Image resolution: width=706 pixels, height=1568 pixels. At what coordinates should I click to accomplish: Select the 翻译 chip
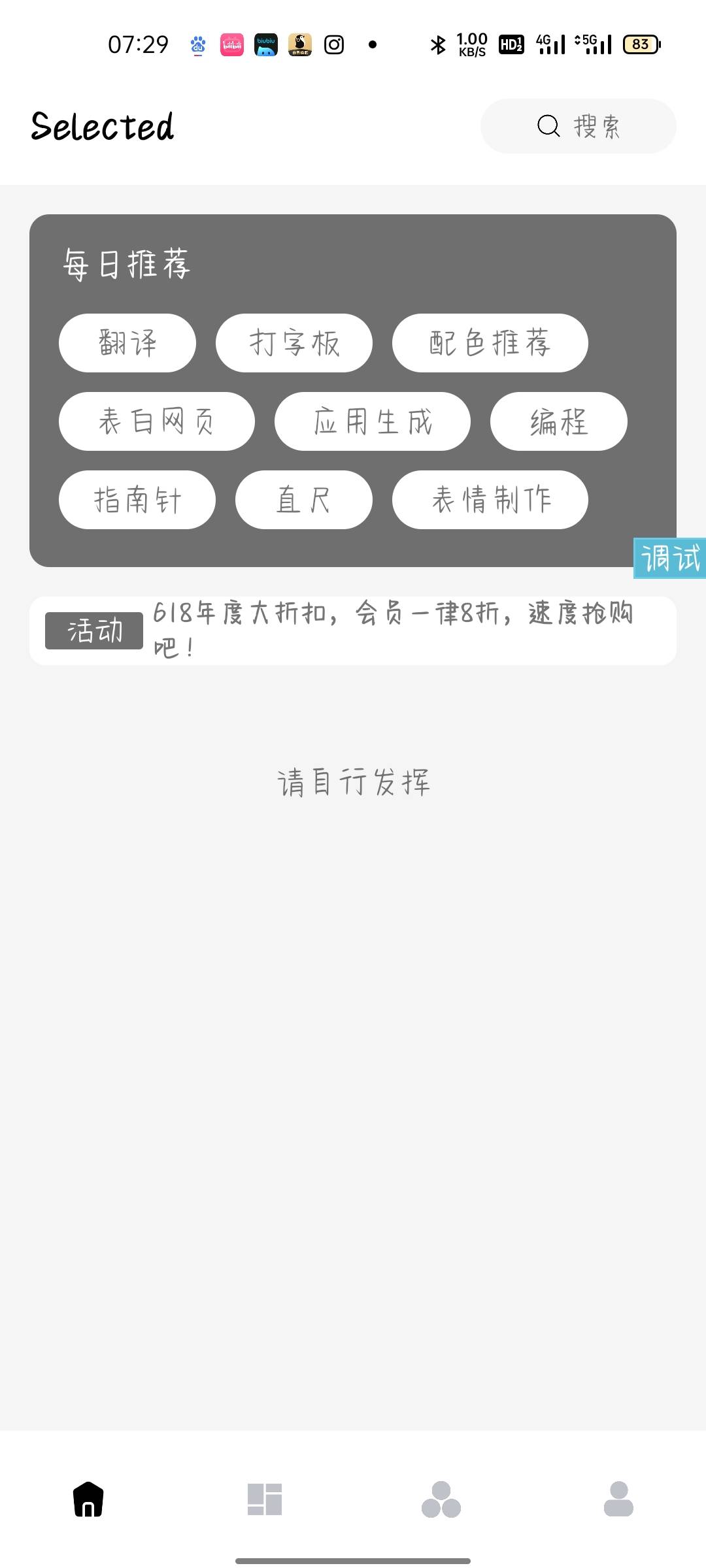(127, 343)
